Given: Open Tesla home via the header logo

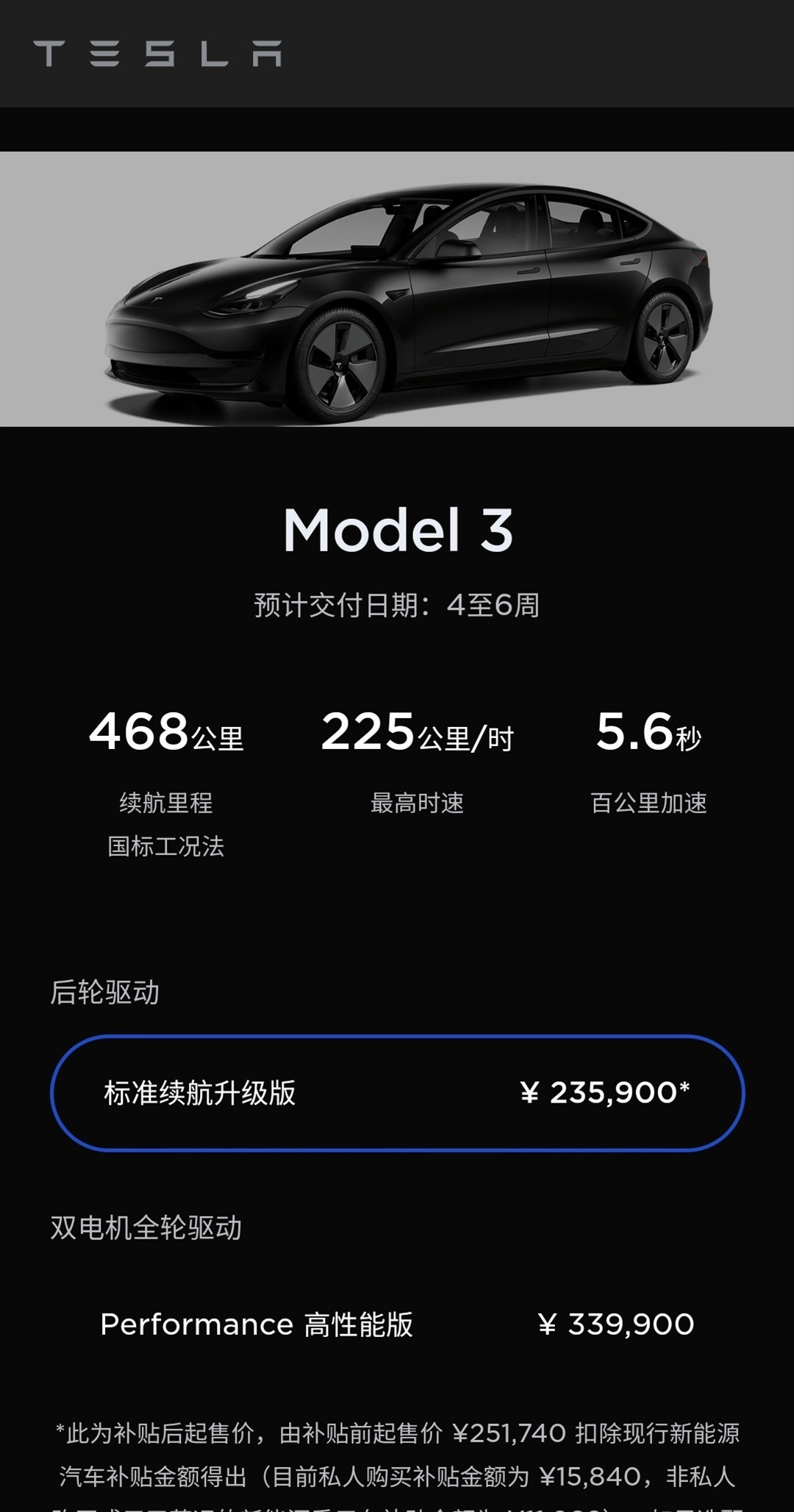Looking at the screenshot, I should [157, 54].
